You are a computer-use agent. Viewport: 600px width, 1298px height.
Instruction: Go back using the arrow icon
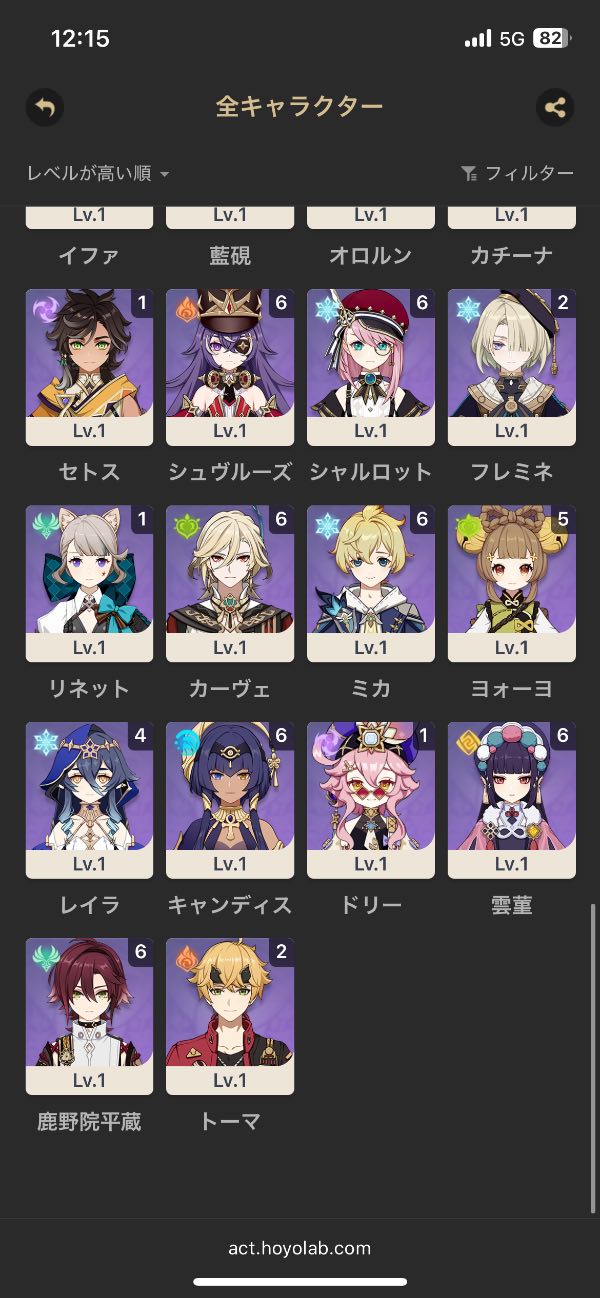pyautogui.click(x=45, y=107)
